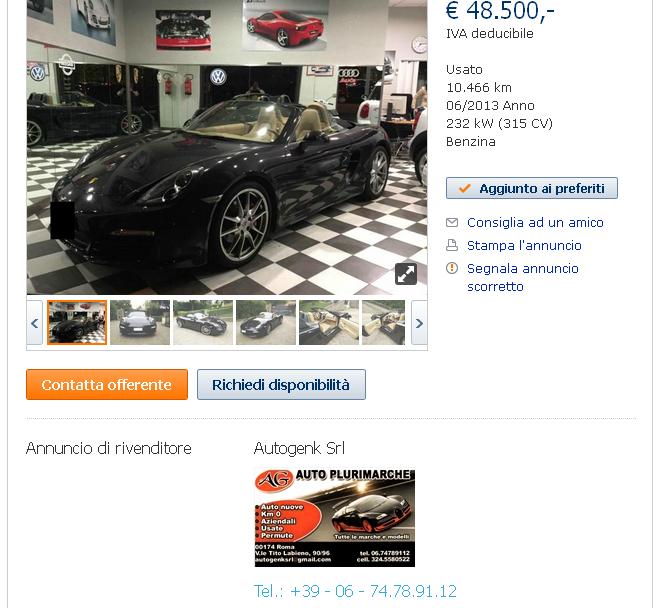
Task: Tap Aggiunto ai preferiti button
Action: point(532,188)
